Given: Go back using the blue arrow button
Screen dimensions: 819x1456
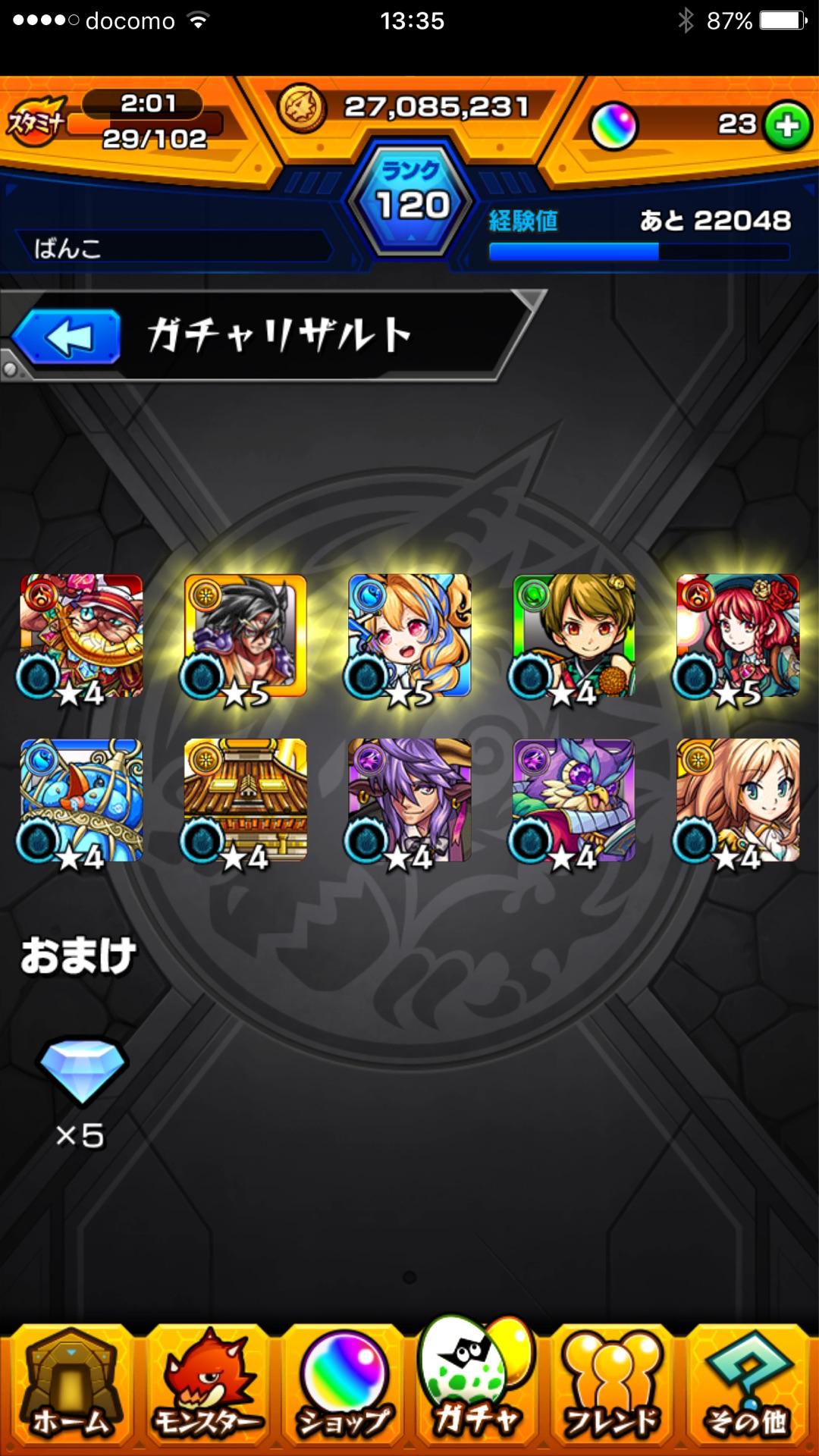Looking at the screenshot, I should [67, 337].
